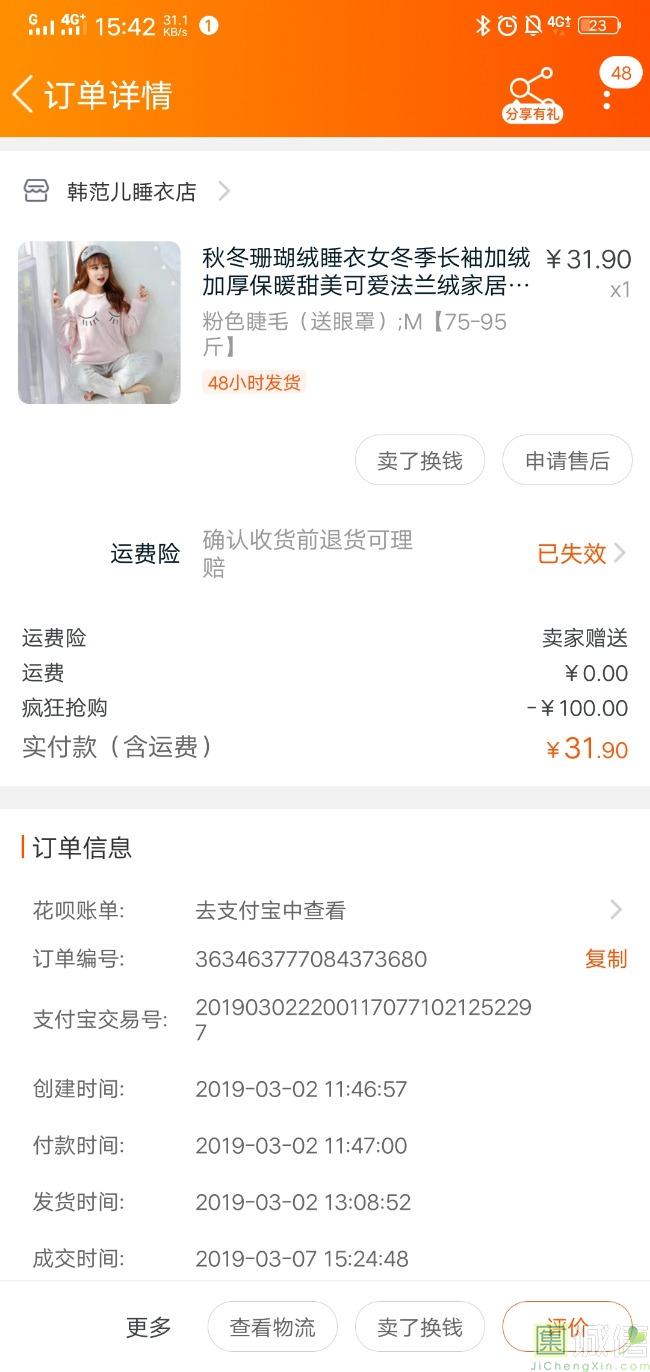Tap 更多 in the bottom action bar
The width and height of the screenshot is (650, 1372).
[x=148, y=1327]
